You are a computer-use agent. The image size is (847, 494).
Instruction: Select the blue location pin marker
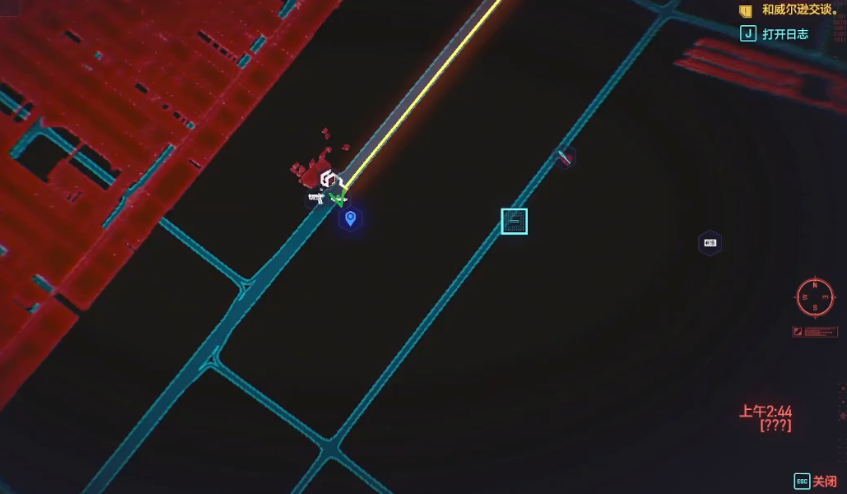(350, 218)
